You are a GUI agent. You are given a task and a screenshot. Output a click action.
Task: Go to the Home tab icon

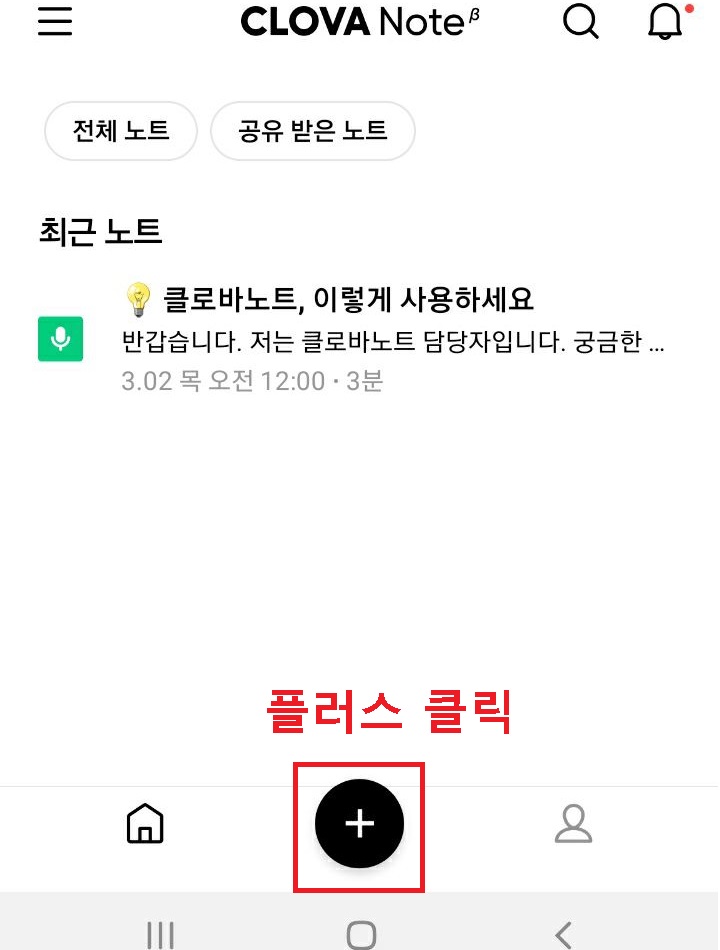click(144, 824)
